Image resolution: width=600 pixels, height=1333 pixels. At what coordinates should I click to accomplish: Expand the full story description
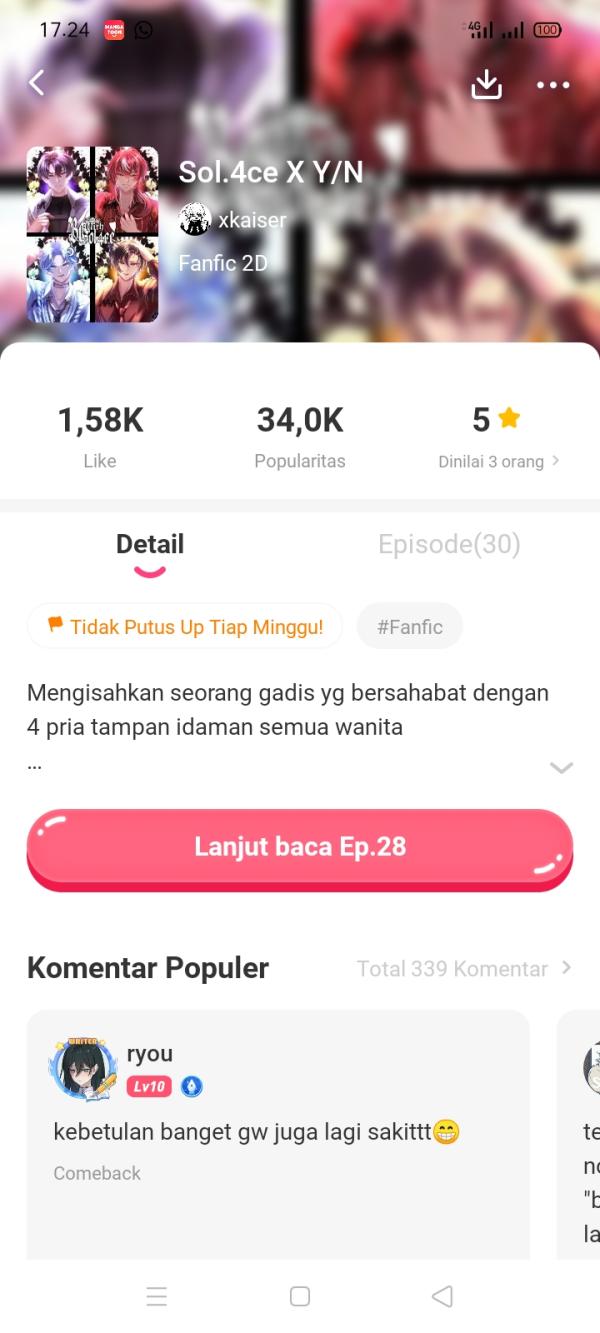(561, 767)
